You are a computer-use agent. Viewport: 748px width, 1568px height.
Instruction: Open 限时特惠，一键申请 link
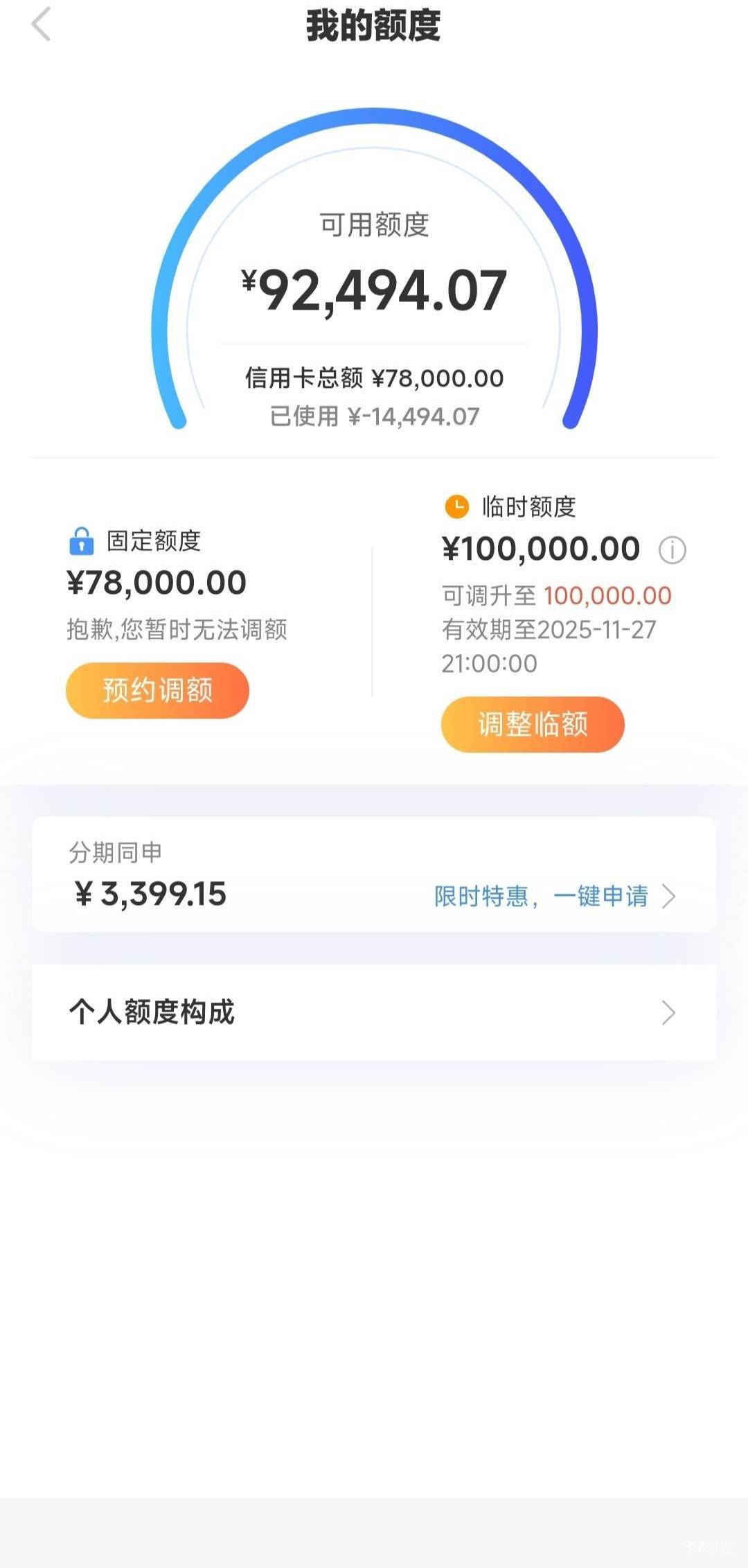[555, 896]
